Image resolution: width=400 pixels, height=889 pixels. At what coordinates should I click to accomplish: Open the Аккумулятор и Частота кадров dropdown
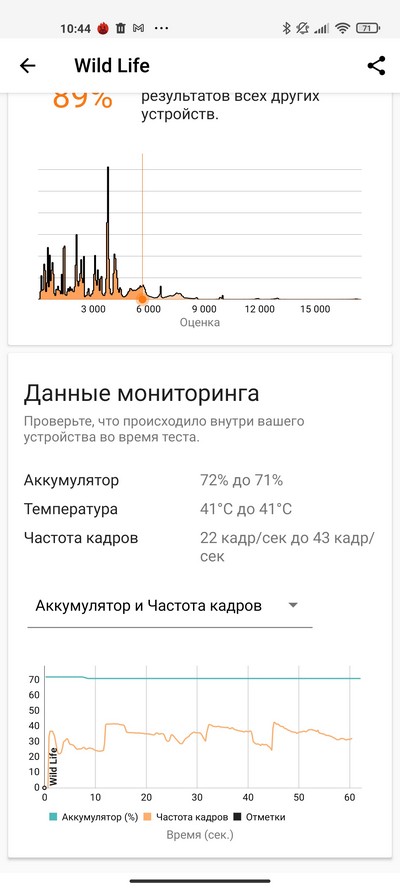click(x=169, y=606)
